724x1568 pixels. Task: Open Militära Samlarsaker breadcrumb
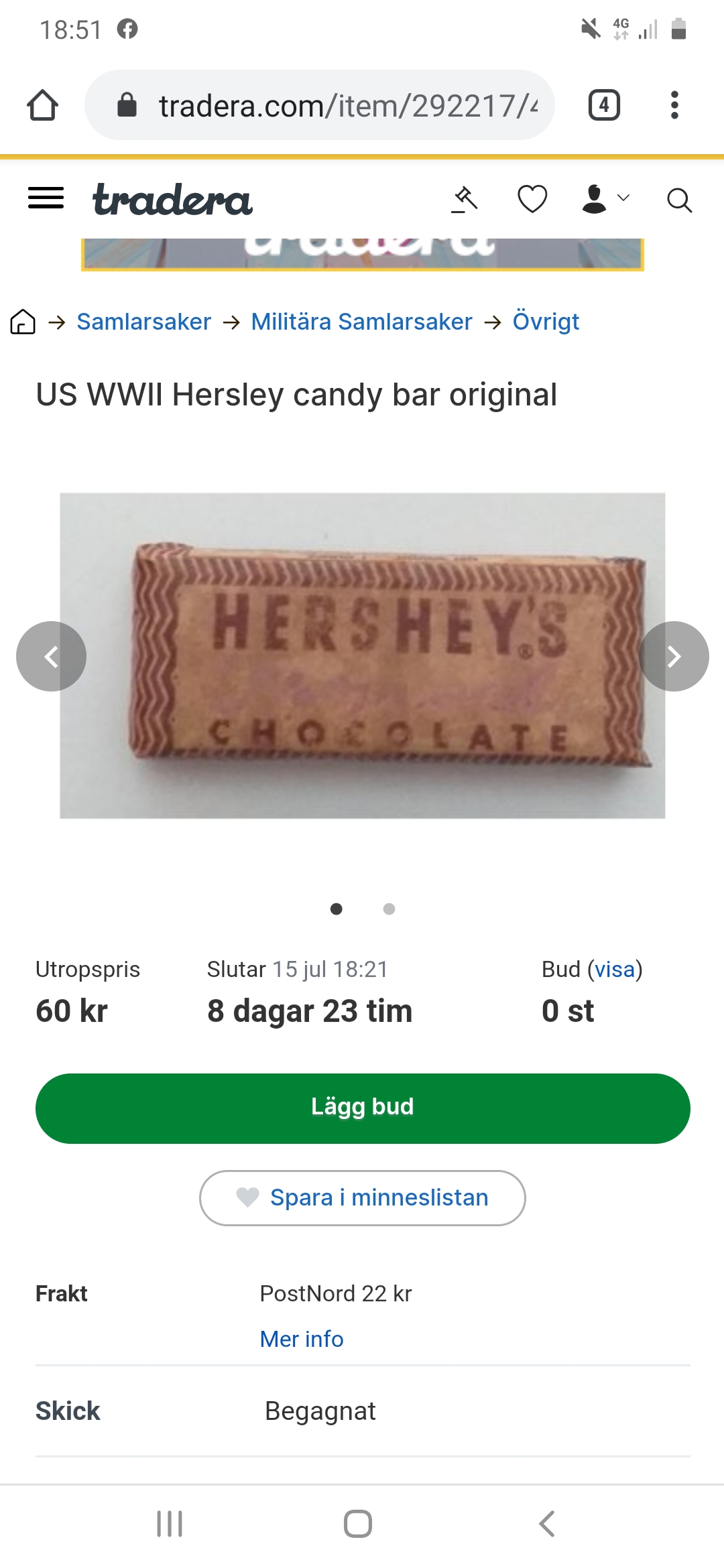361,322
